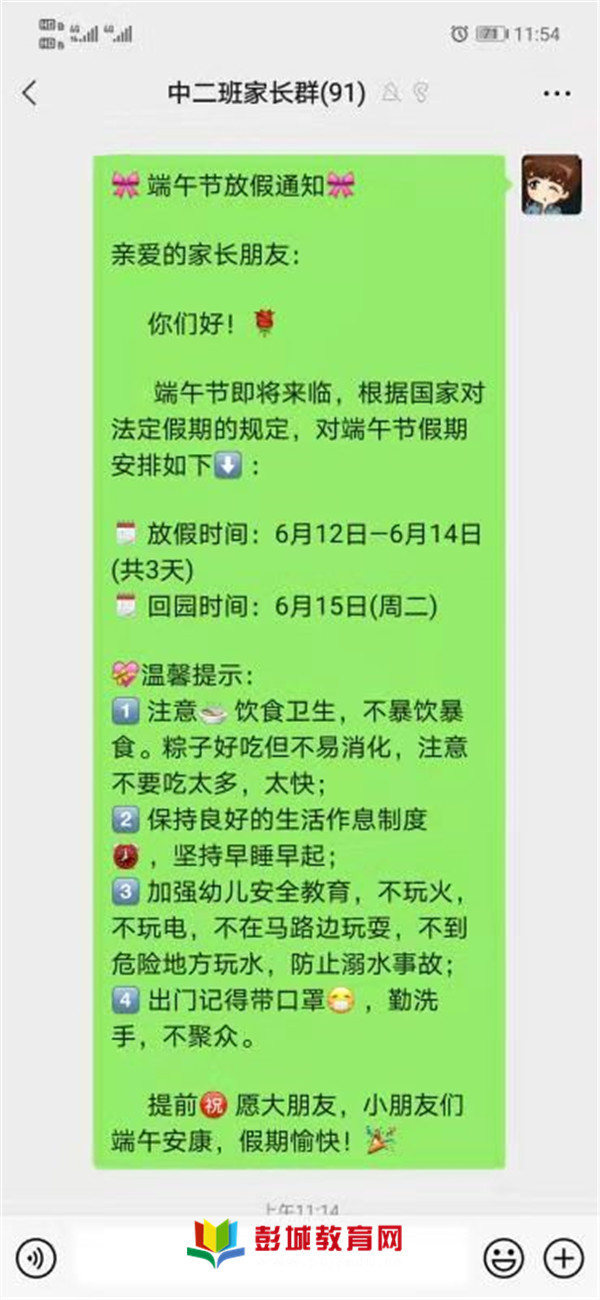Open the plus attachment menu
Viewport: 600px width, 1300px height.
click(x=563, y=1256)
